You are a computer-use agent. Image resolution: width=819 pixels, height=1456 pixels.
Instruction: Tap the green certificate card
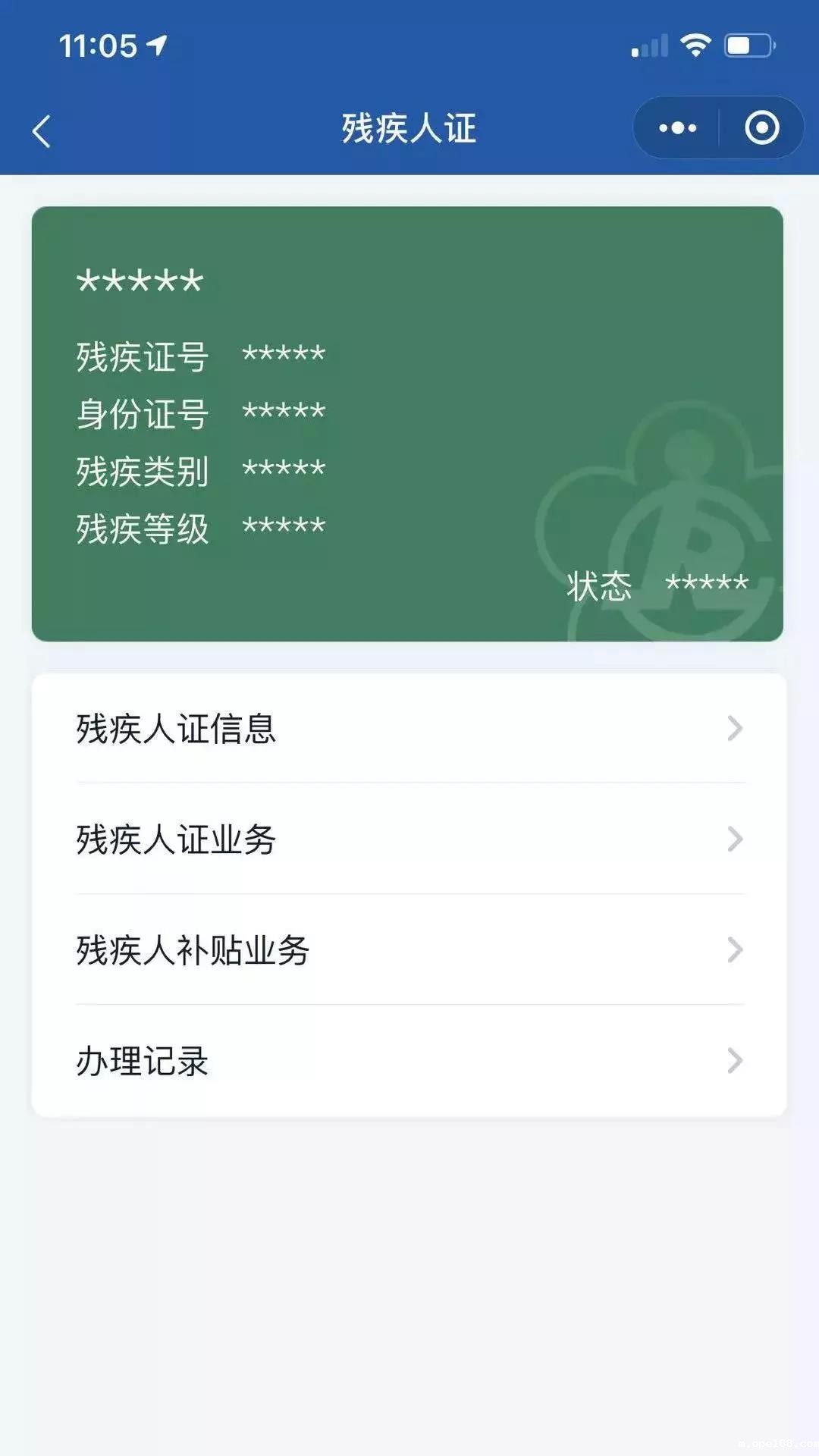click(x=409, y=421)
